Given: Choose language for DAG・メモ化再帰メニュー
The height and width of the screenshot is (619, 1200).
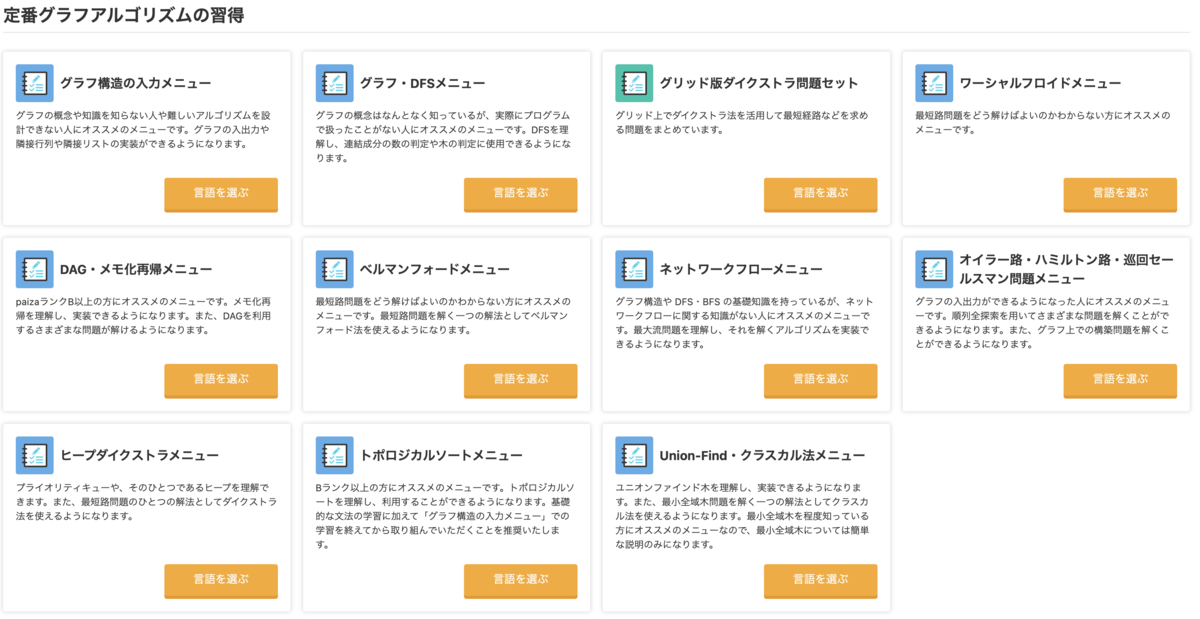Looking at the screenshot, I should click(x=220, y=379).
